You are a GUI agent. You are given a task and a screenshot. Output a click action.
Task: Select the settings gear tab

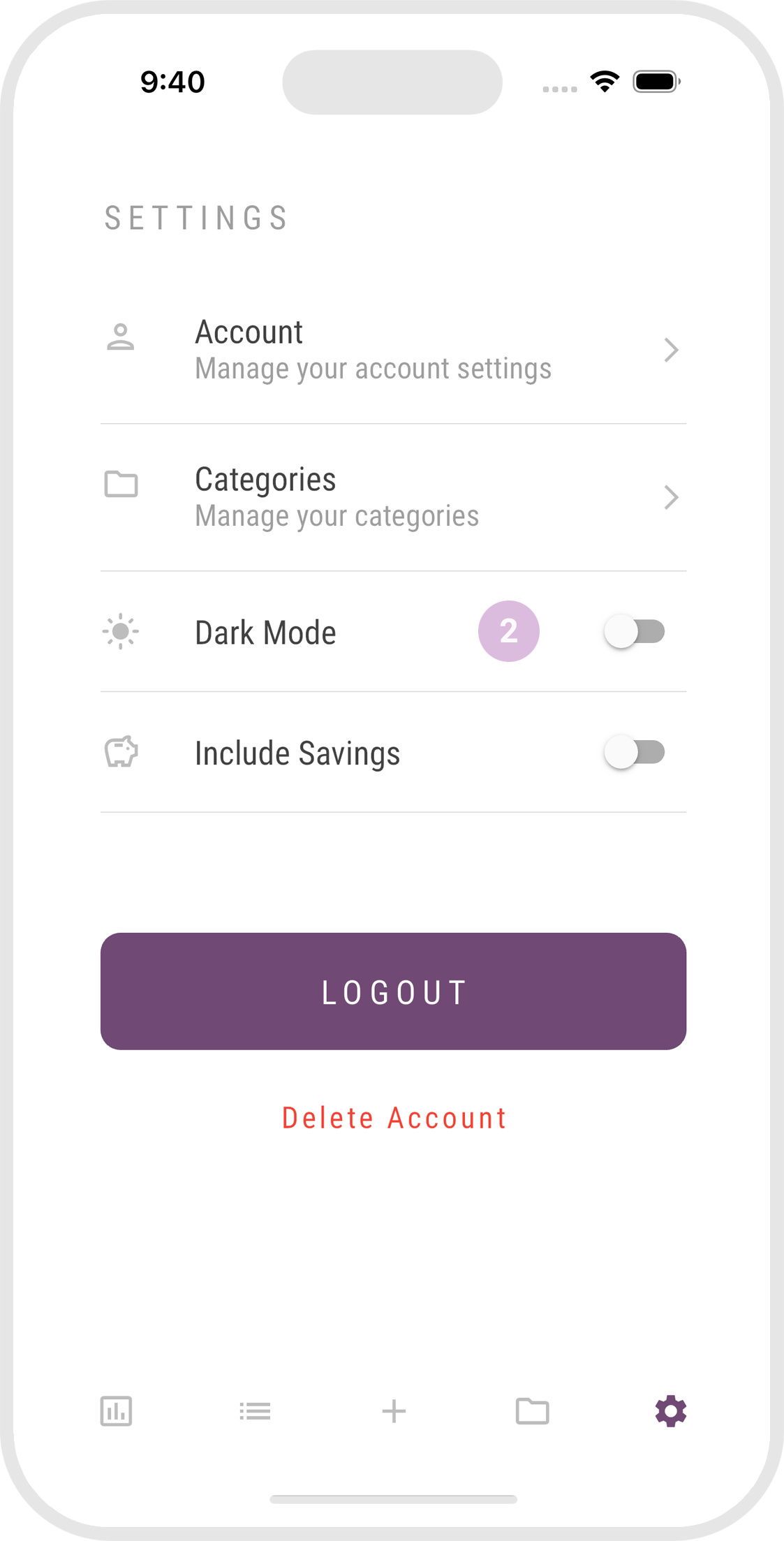[670, 1411]
